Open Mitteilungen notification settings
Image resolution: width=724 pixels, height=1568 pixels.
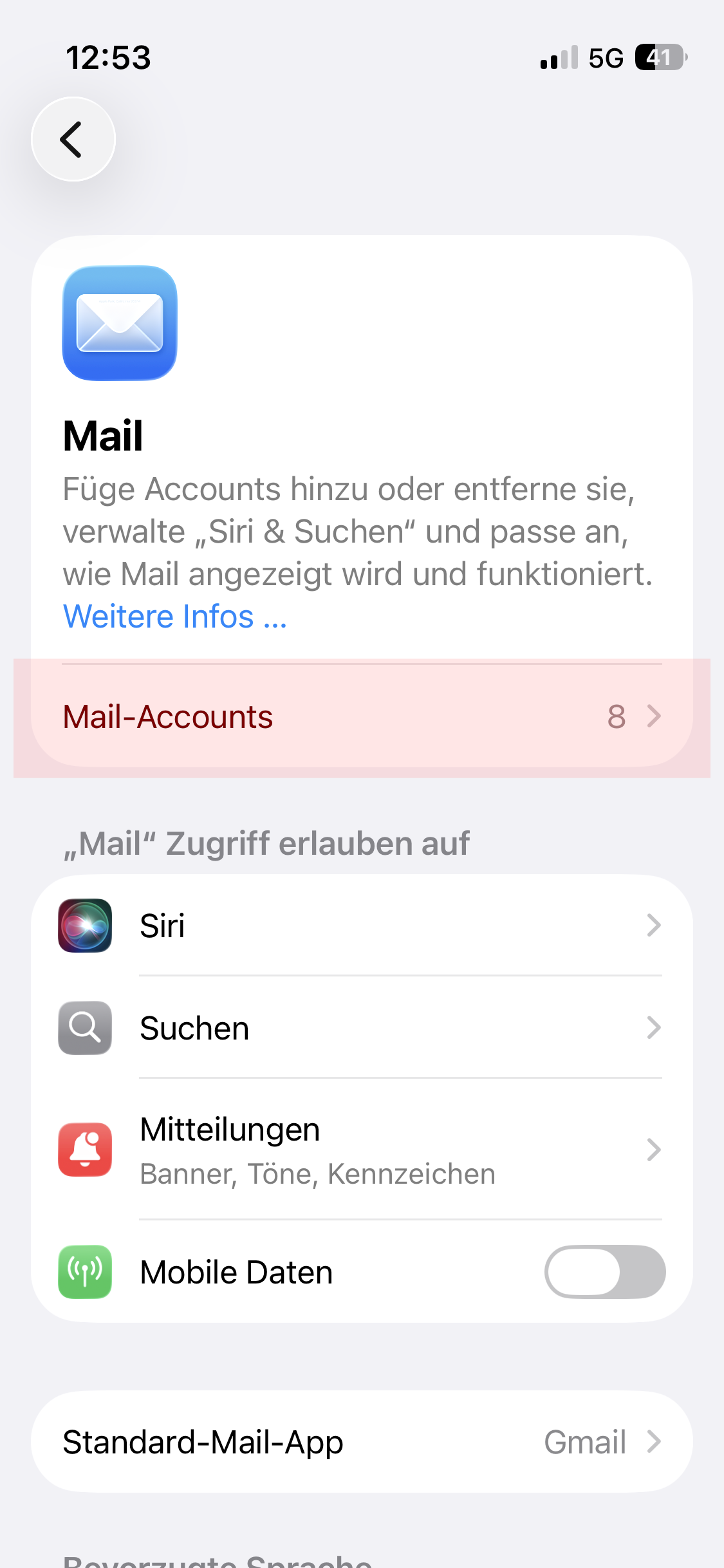click(x=362, y=1150)
